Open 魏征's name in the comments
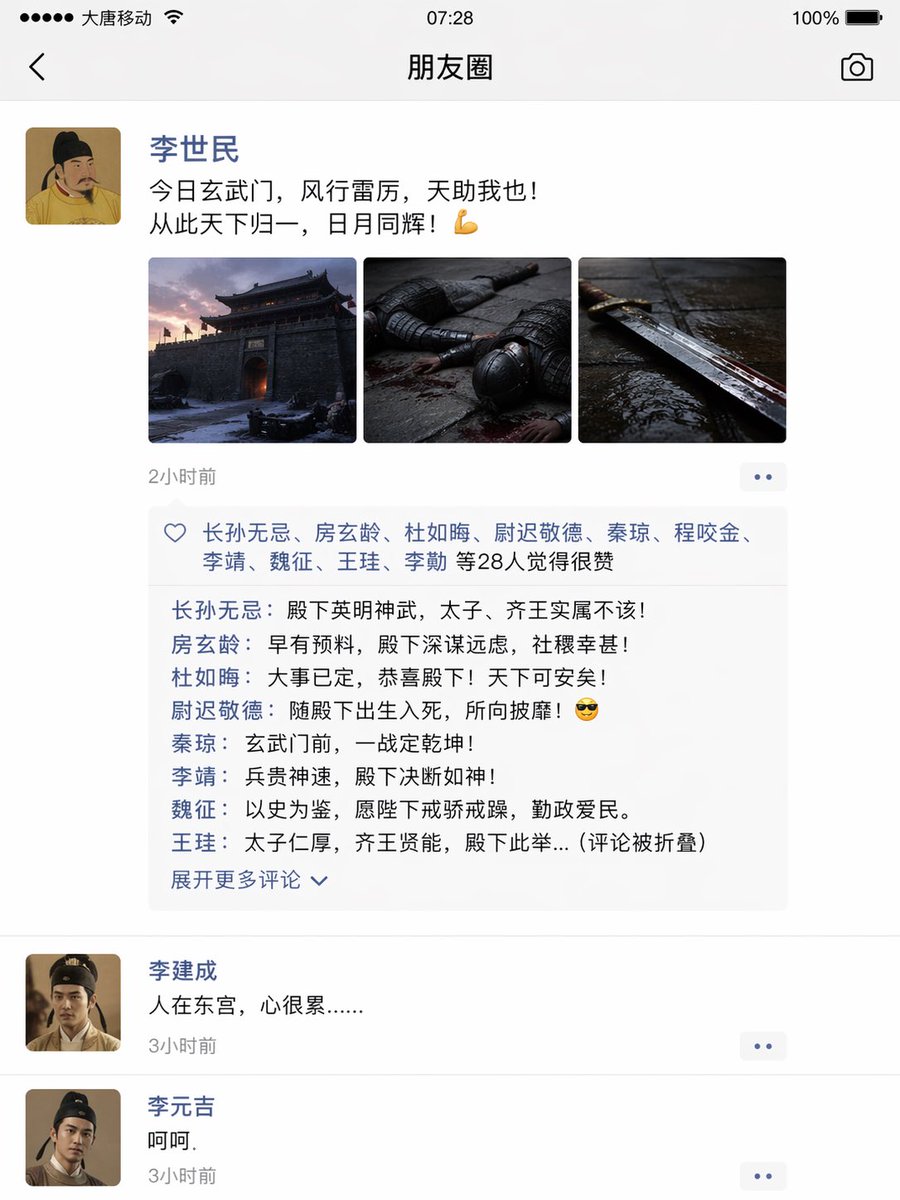This screenshot has height=1200, width=900. pyautogui.click(x=189, y=807)
